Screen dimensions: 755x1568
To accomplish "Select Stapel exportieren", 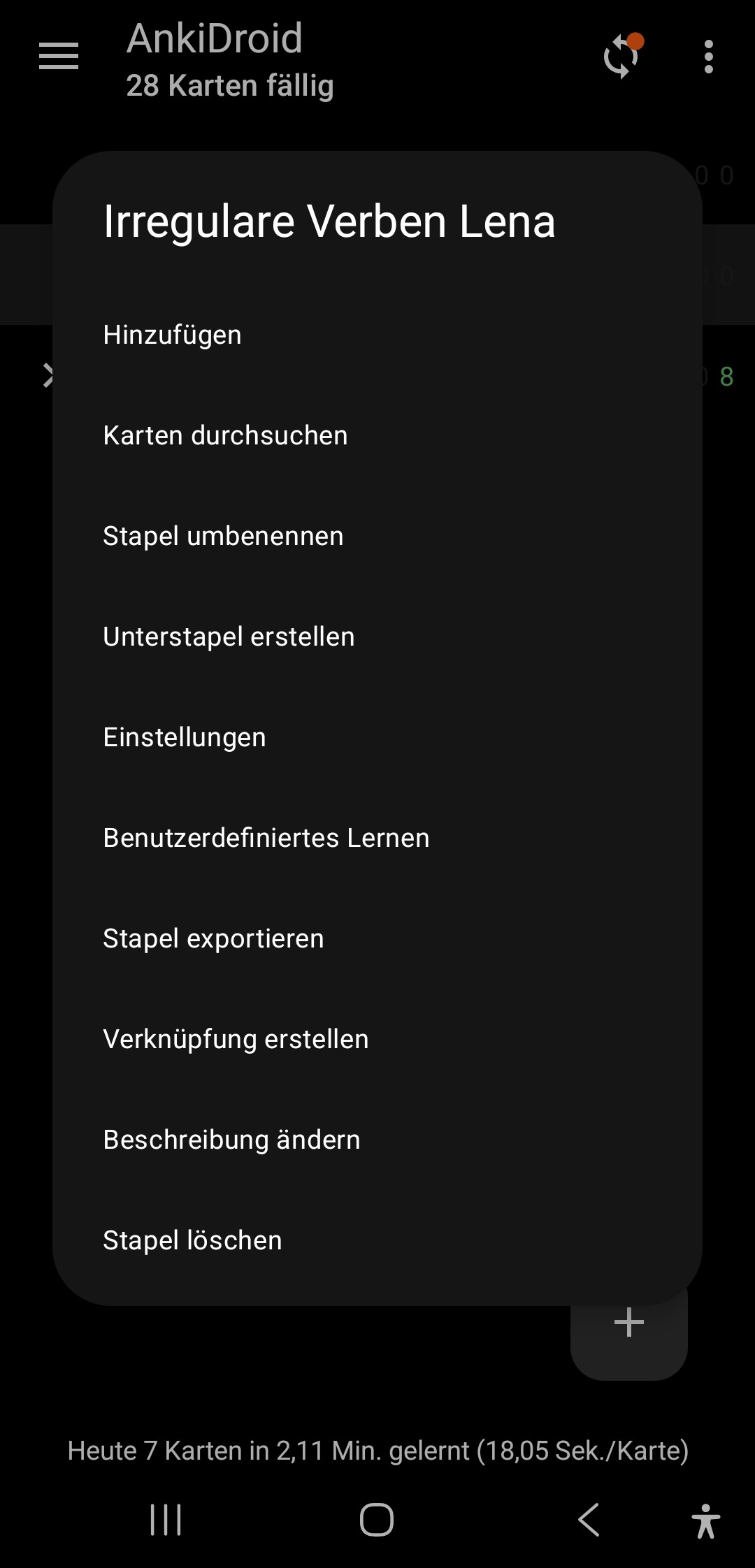I will [x=377, y=938].
